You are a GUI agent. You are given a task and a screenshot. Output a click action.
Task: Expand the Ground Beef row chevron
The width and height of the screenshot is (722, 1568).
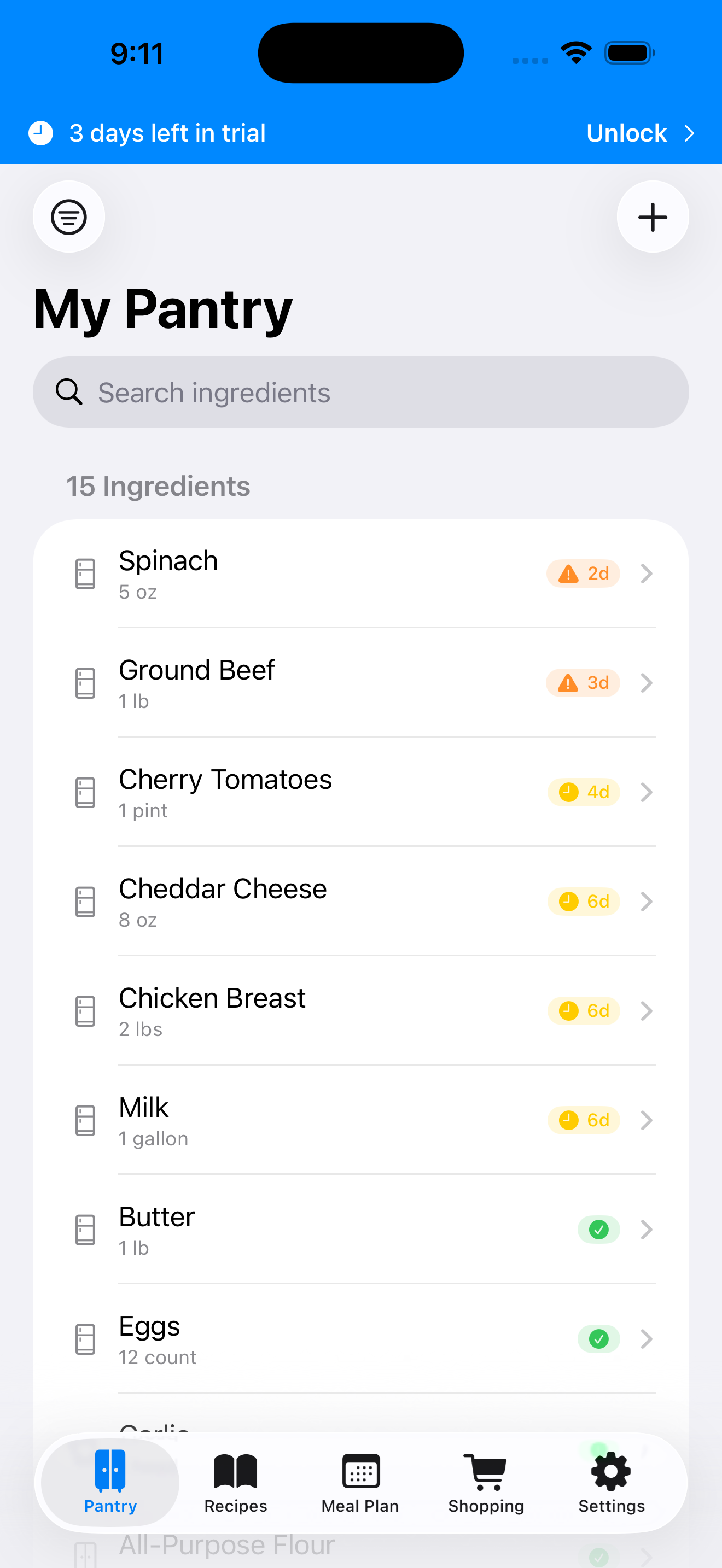(x=647, y=683)
